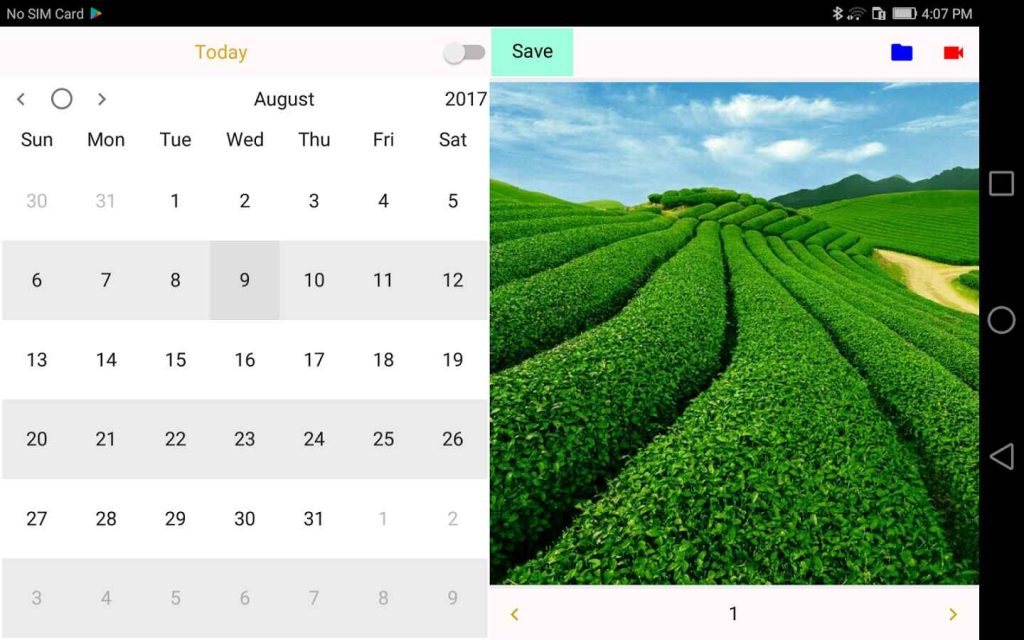
Task: Select August 9 on calendar
Action: click(244, 280)
